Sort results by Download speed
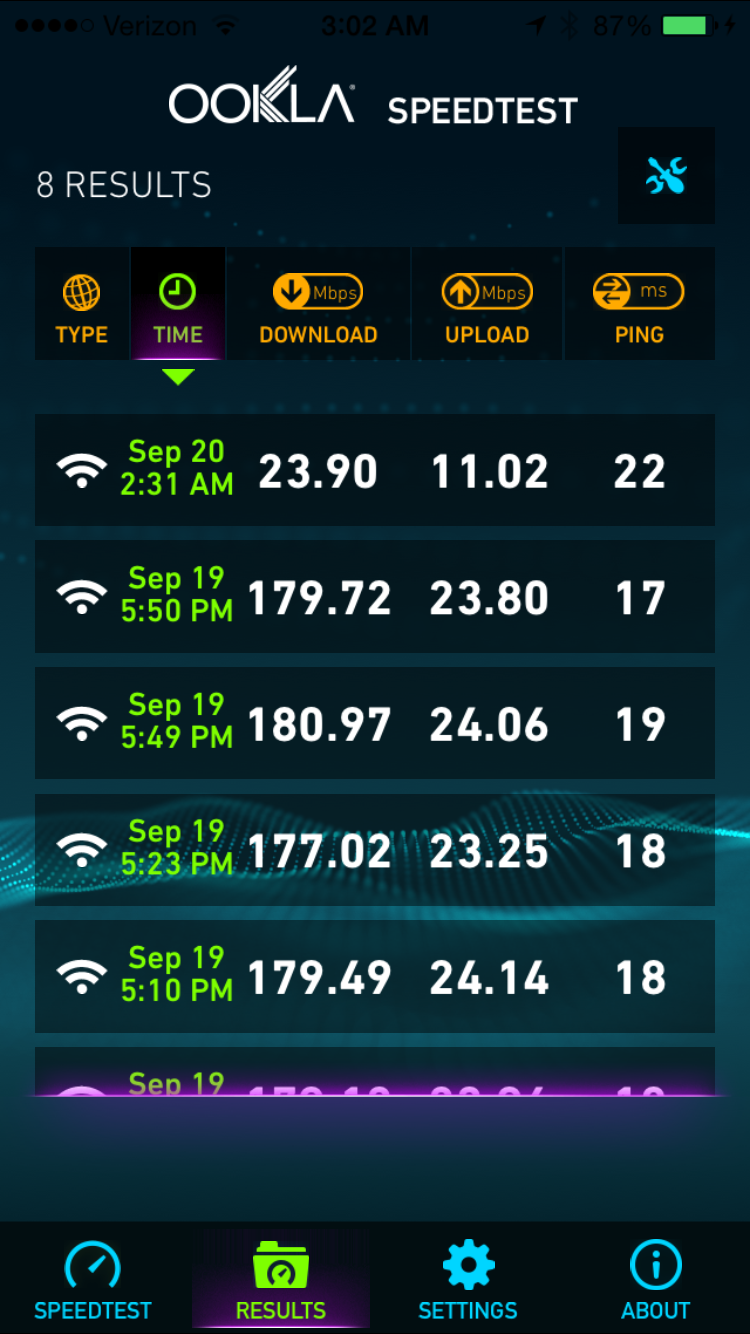 [318, 304]
